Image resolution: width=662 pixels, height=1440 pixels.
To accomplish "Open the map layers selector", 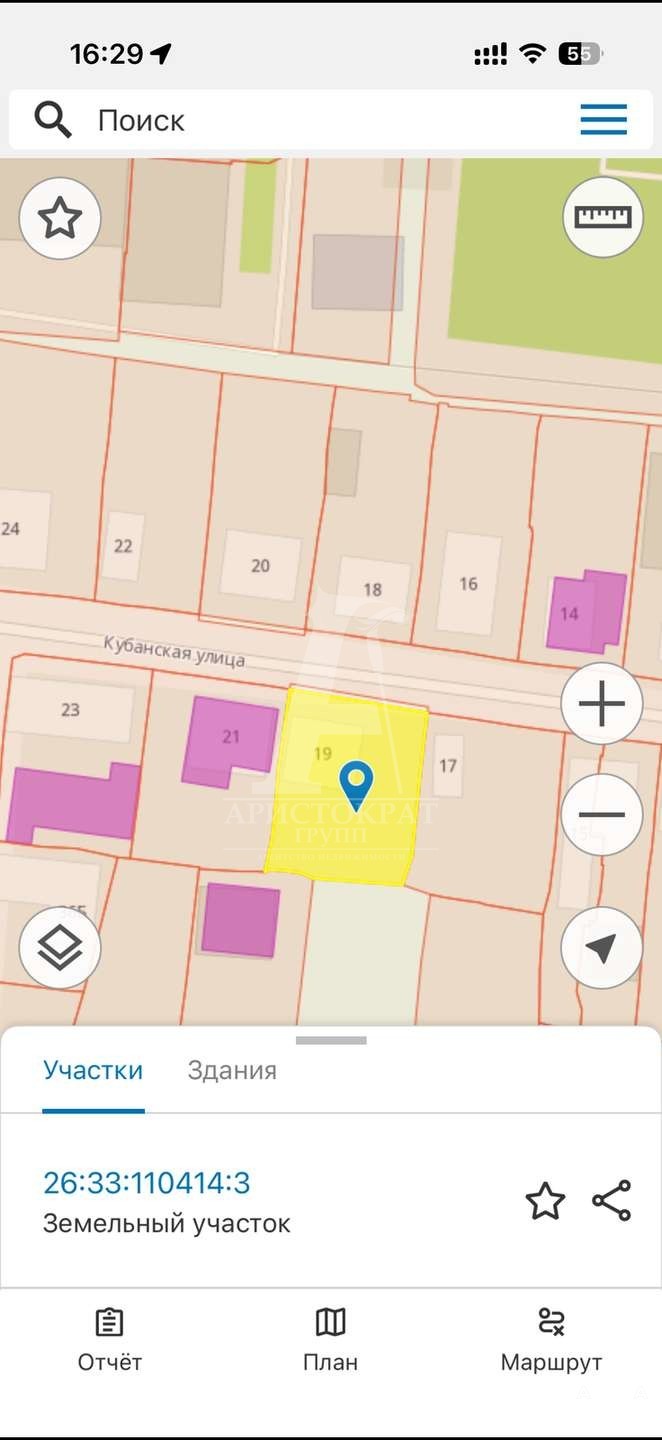I will (x=60, y=948).
